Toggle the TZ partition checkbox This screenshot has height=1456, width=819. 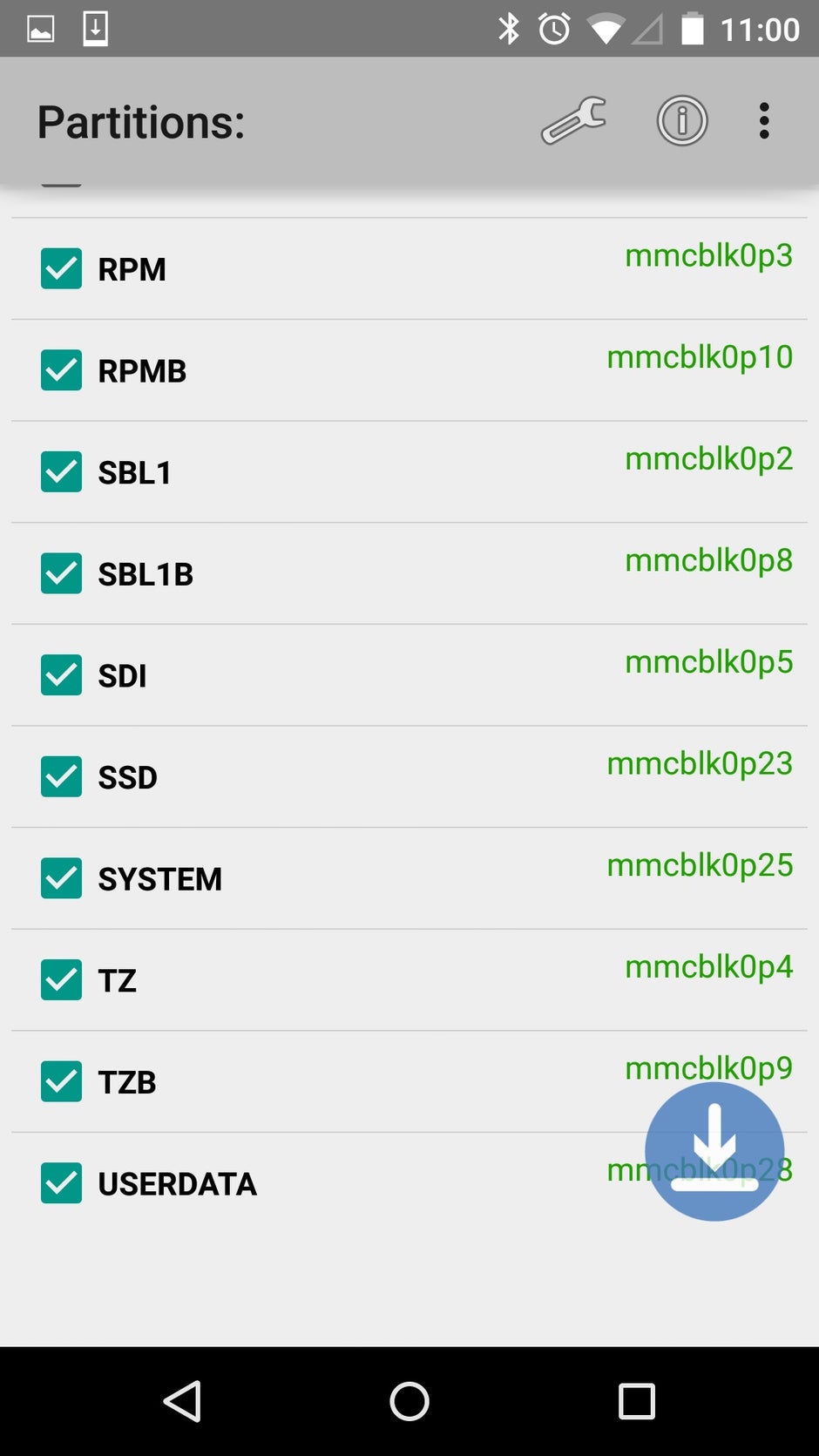(61, 979)
